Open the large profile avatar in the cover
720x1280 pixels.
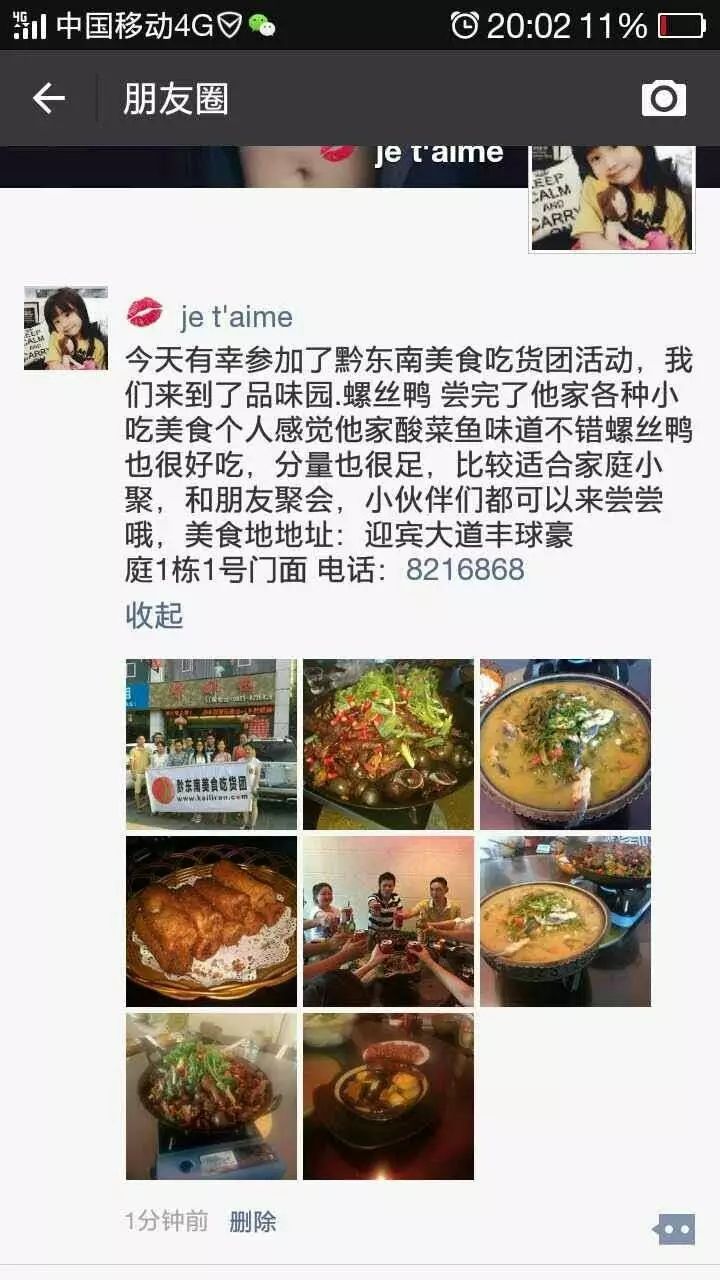(x=611, y=197)
